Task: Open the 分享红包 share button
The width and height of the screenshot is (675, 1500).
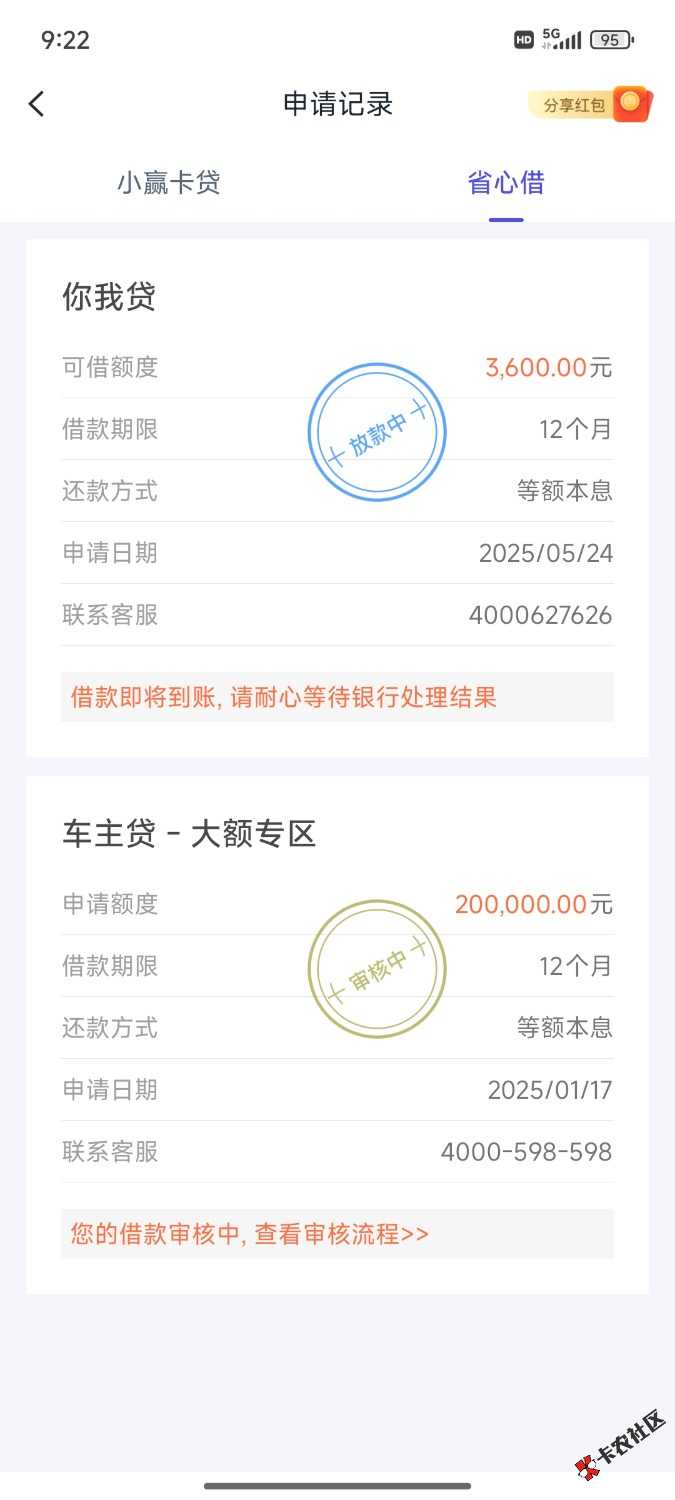Action: (589, 104)
